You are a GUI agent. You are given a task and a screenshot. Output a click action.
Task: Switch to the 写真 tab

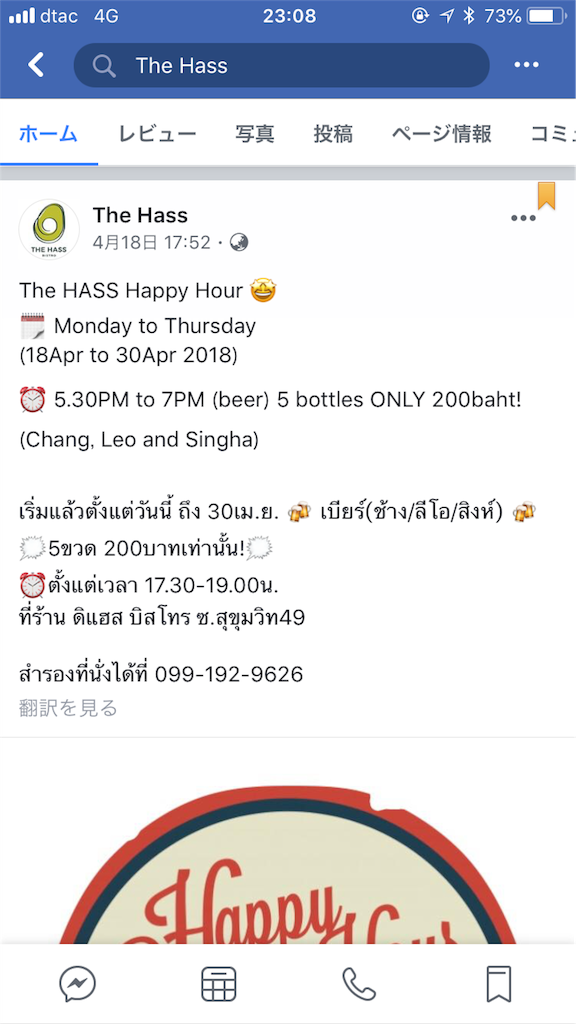pos(255,135)
